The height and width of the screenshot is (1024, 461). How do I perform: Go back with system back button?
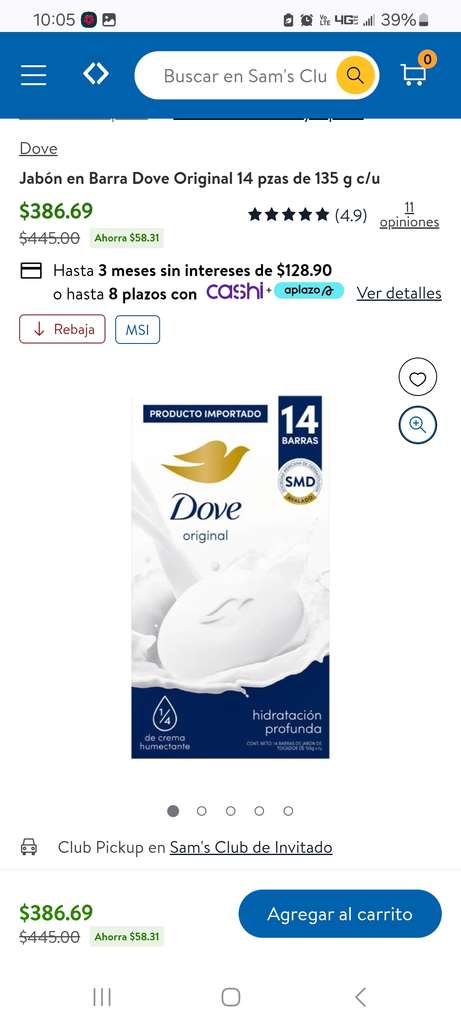pos(360,997)
